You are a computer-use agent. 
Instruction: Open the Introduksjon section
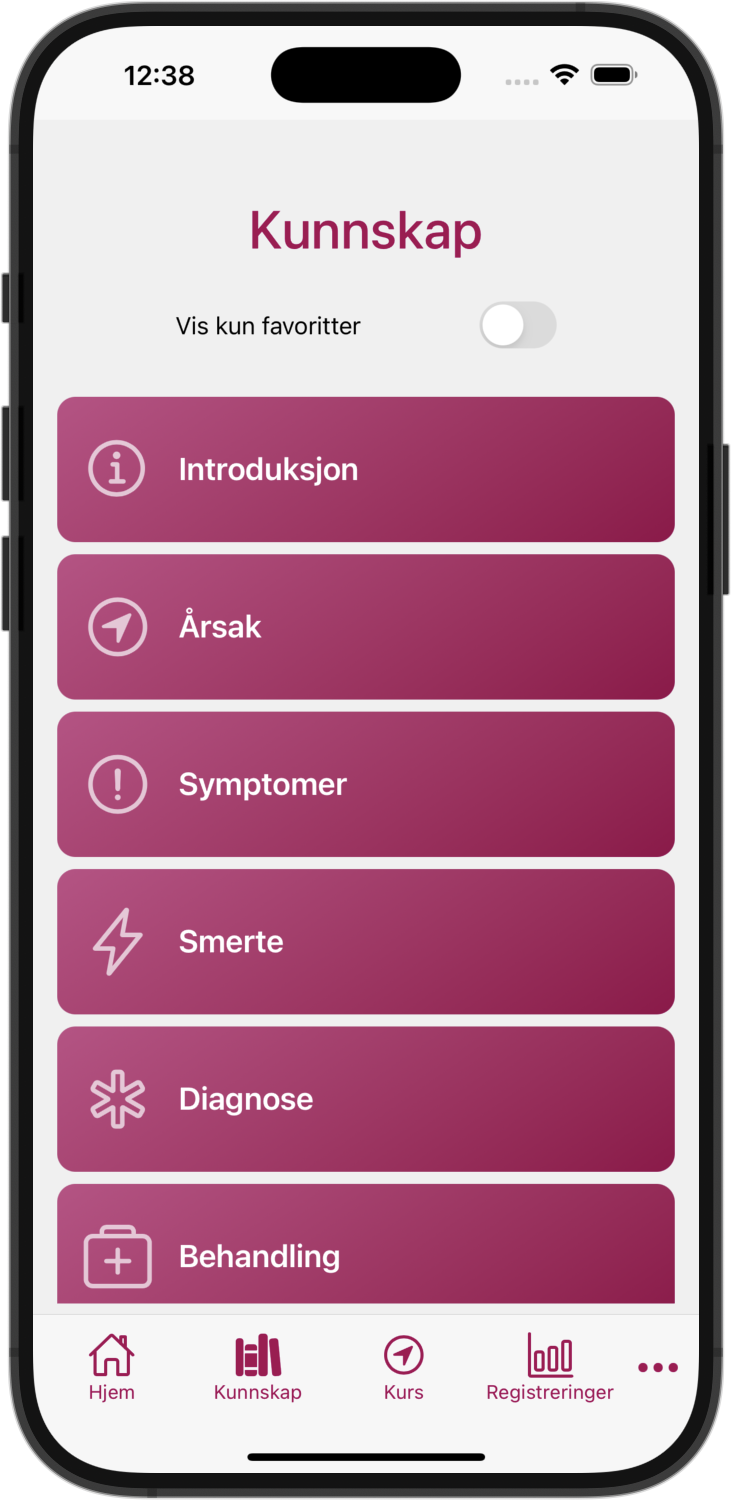point(365,469)
